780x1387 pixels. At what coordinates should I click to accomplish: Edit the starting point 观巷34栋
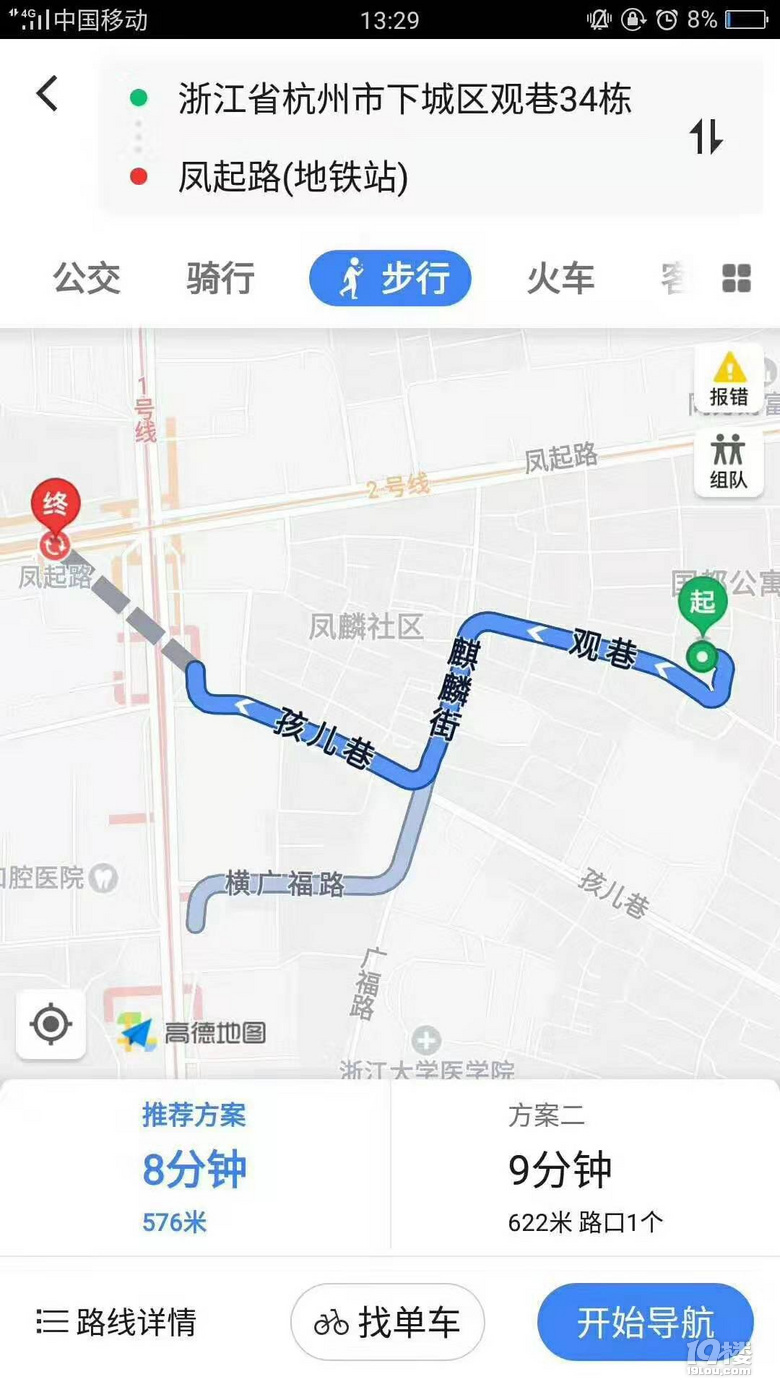pos(404,99)
